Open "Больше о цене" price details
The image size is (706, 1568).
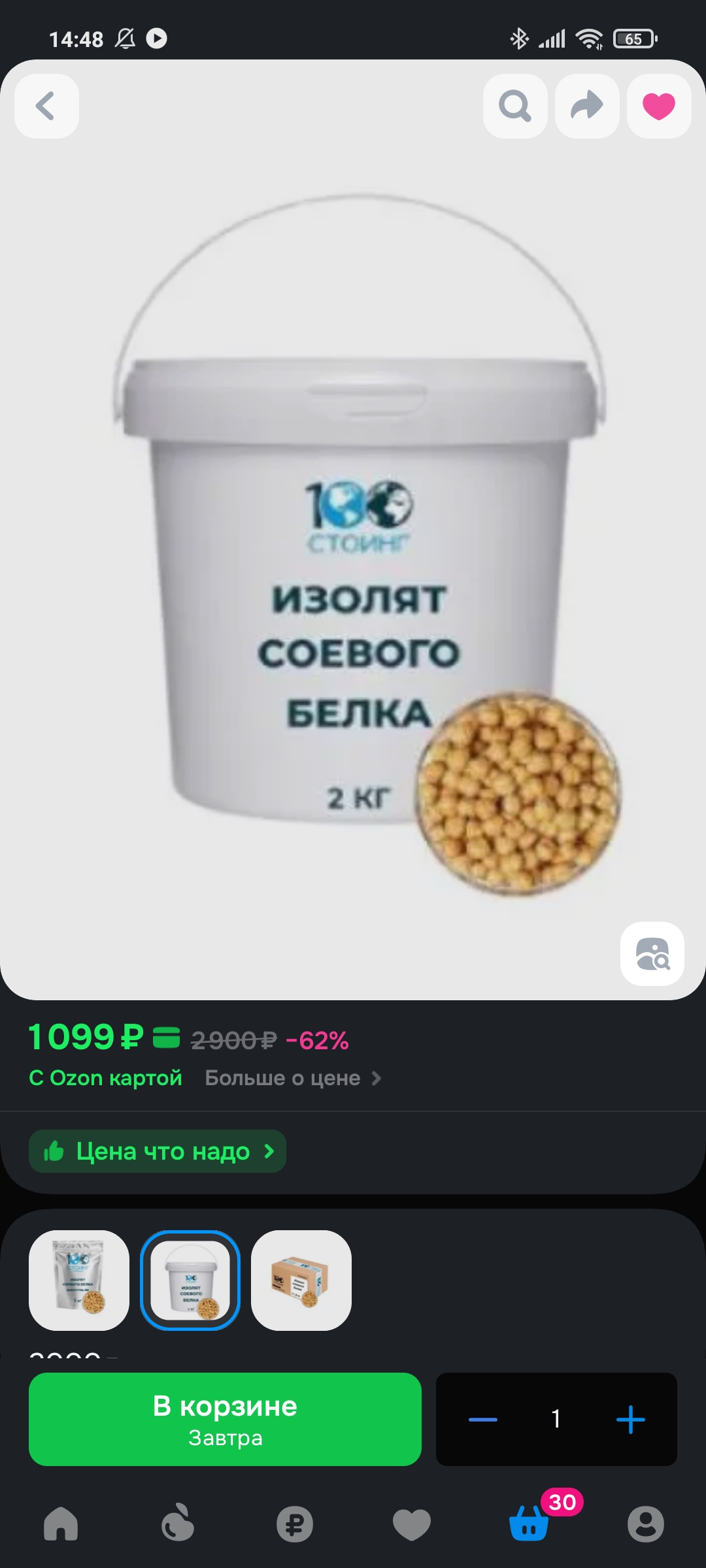point(292,1078)
